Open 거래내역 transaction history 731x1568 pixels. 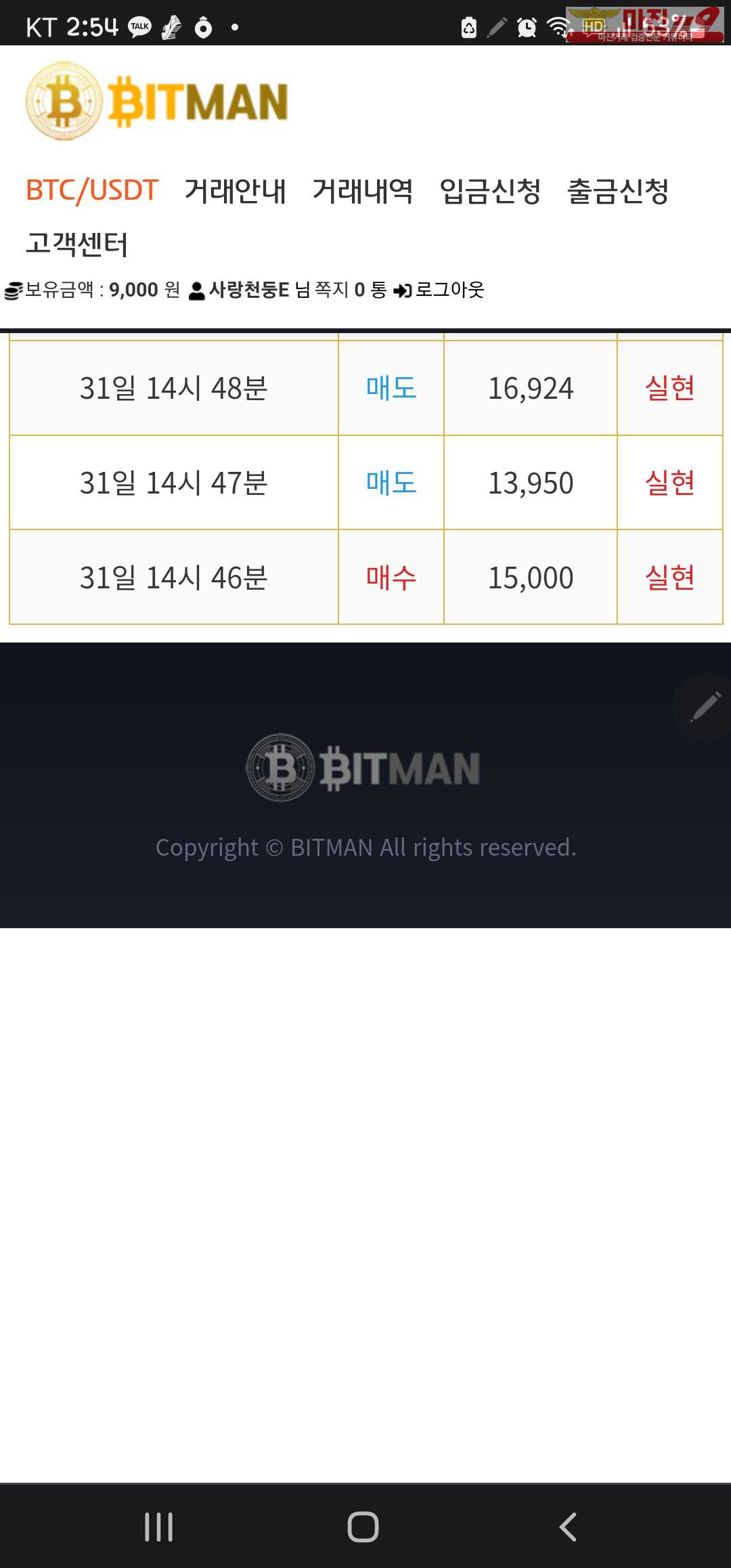(x=362, y=190)
